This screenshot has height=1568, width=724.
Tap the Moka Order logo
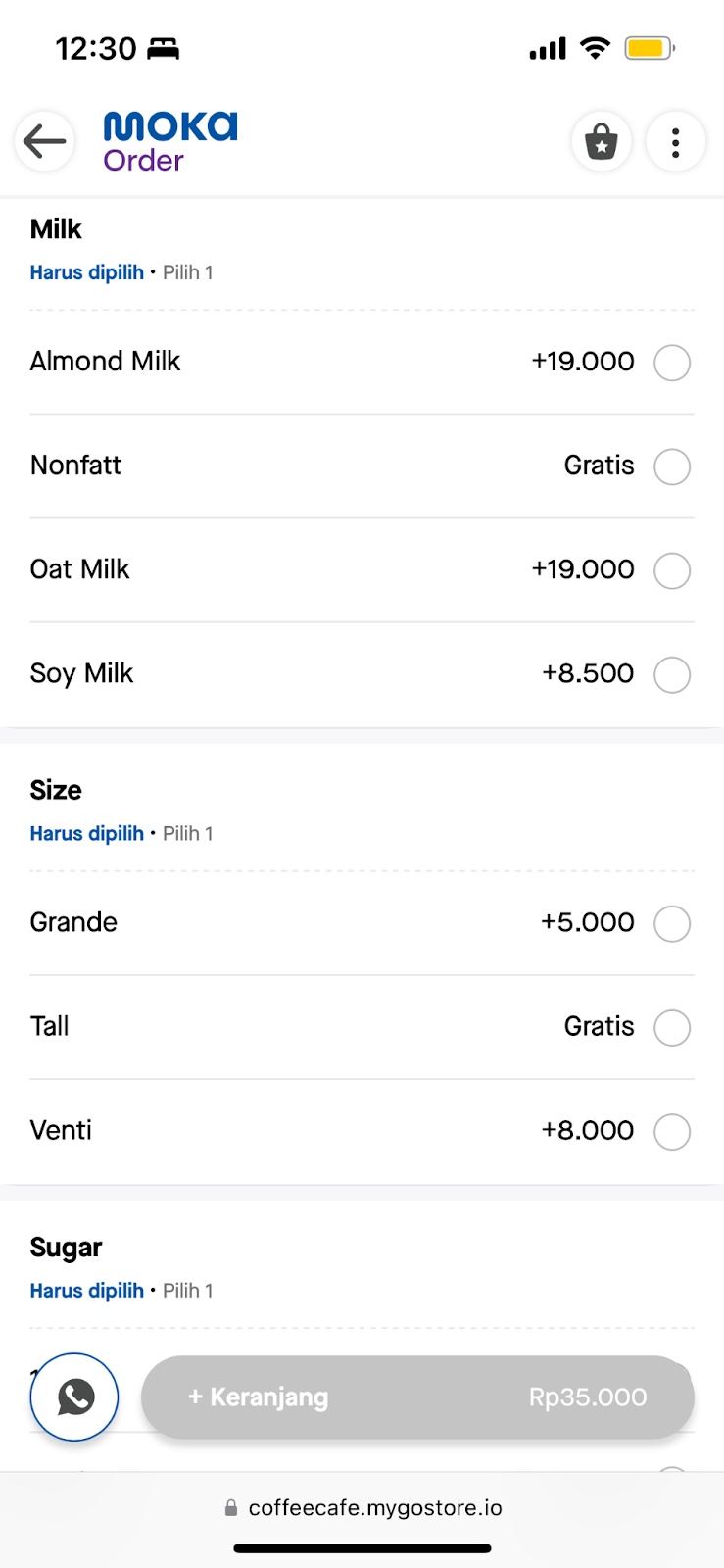(x=169, y=139)
